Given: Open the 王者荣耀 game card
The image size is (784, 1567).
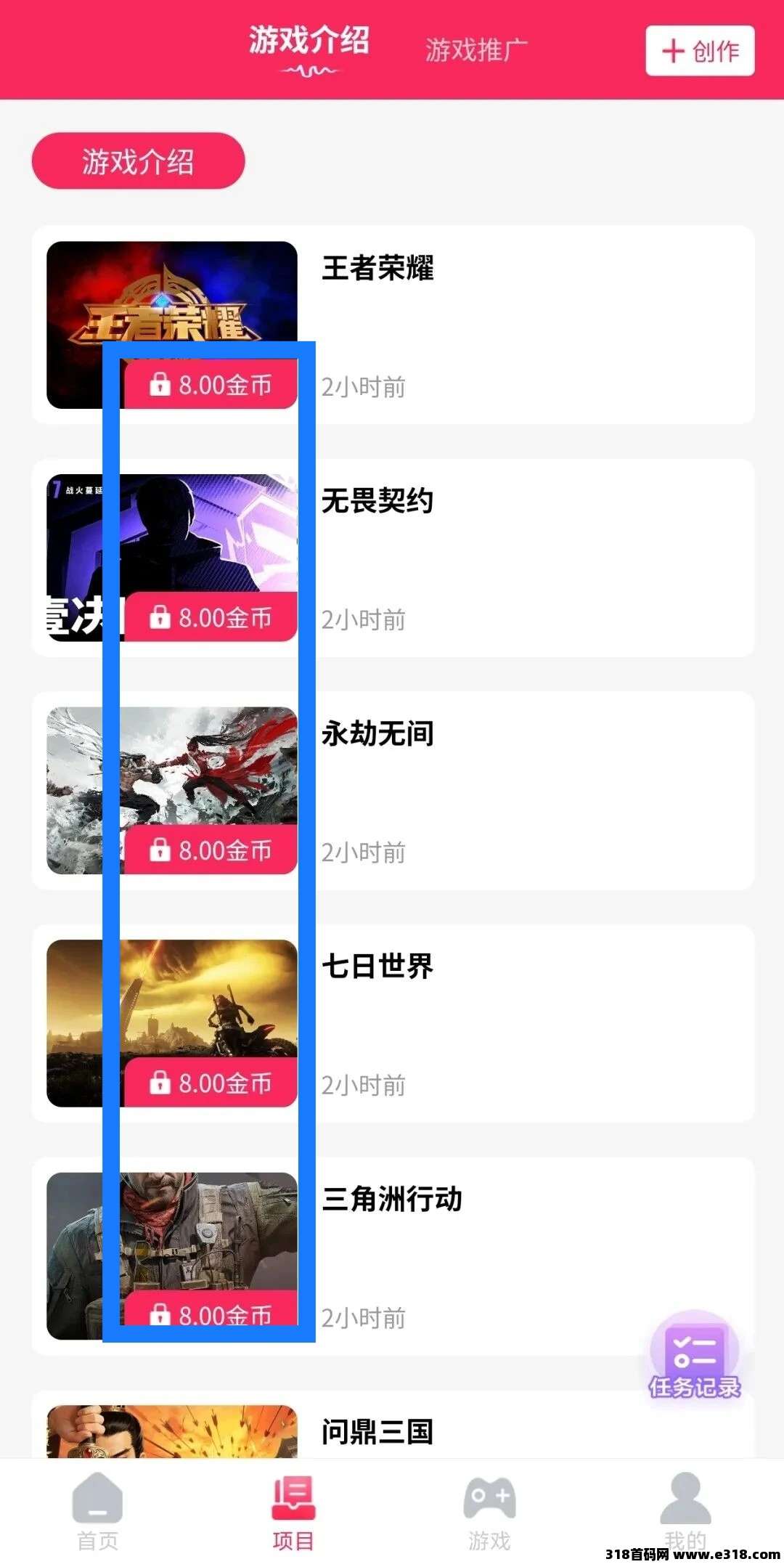Looking at the screenshot, I should coord(393,325).
